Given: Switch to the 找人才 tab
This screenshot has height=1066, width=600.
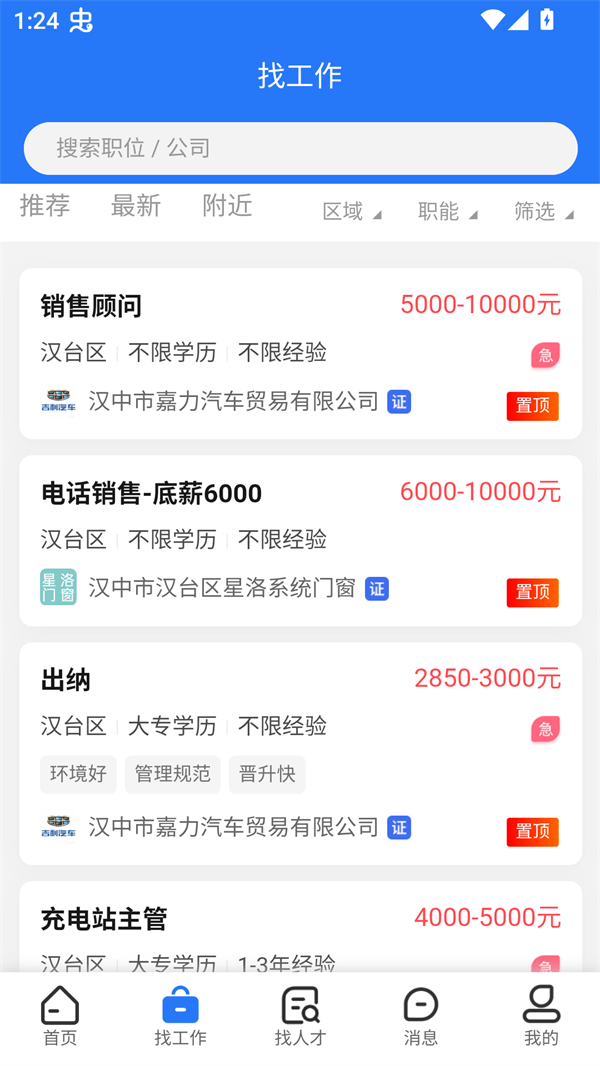Looking at the screenshot, I should pos(300,1016).
